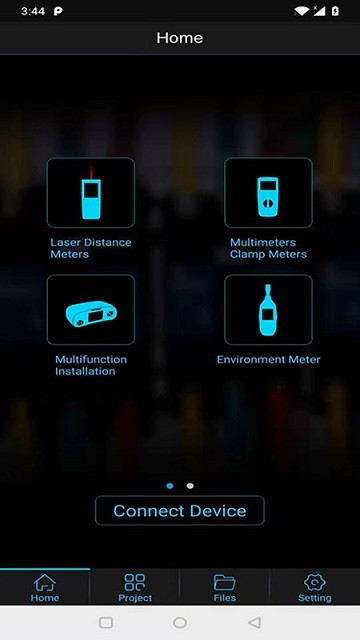Image resolution: width=360 pixels, height=640 pixels.
Task: Select the Home tab
Action: tap(45, 587)
